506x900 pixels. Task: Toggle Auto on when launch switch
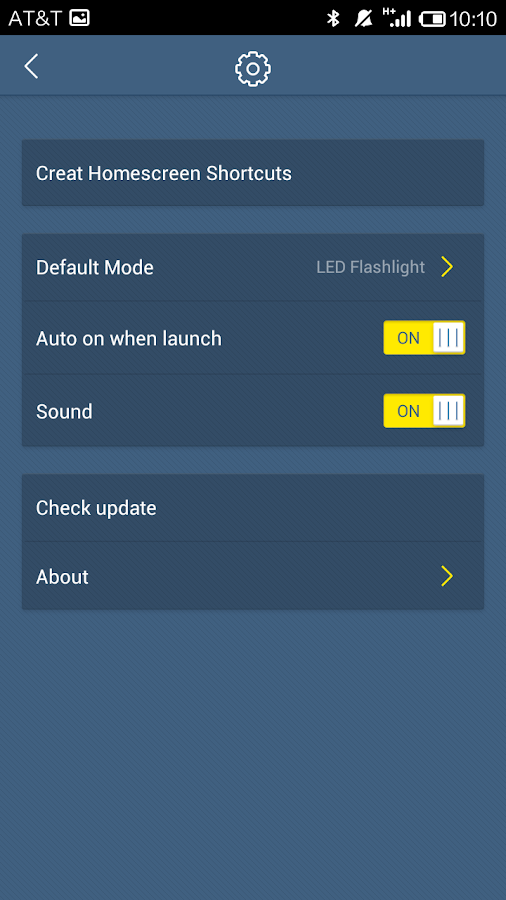(424, 338)
